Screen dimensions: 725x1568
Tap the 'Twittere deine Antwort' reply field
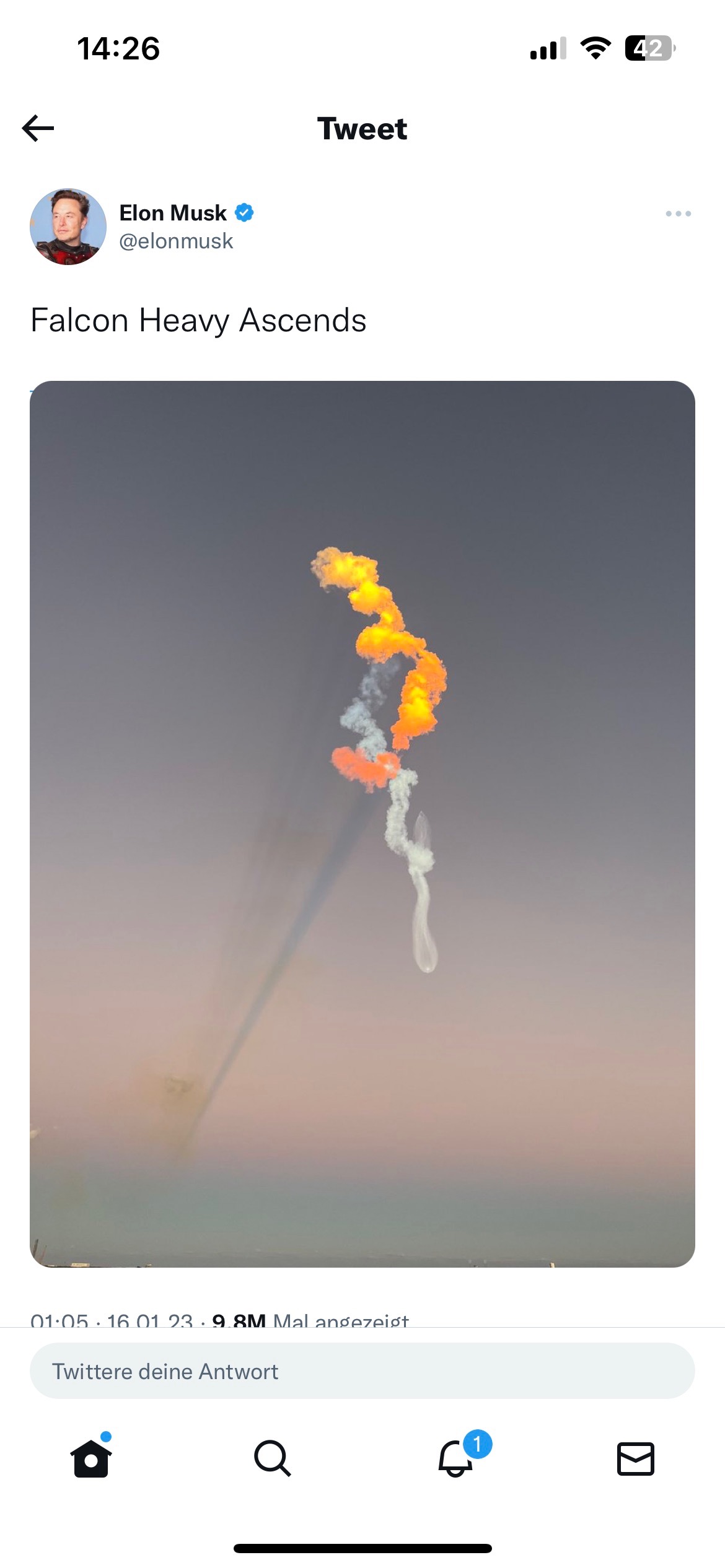362,1371
